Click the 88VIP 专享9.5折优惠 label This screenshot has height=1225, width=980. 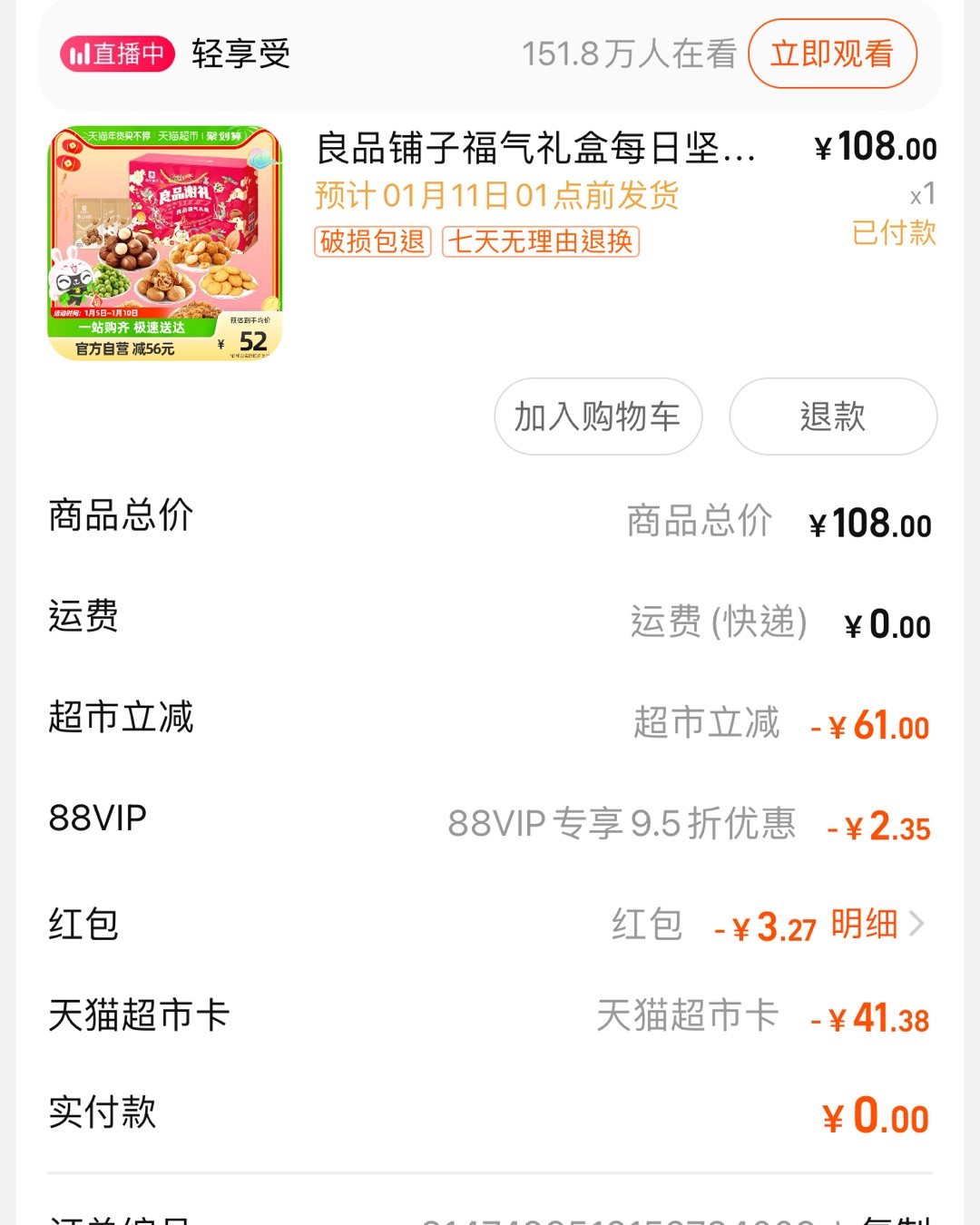coord(622,823)
